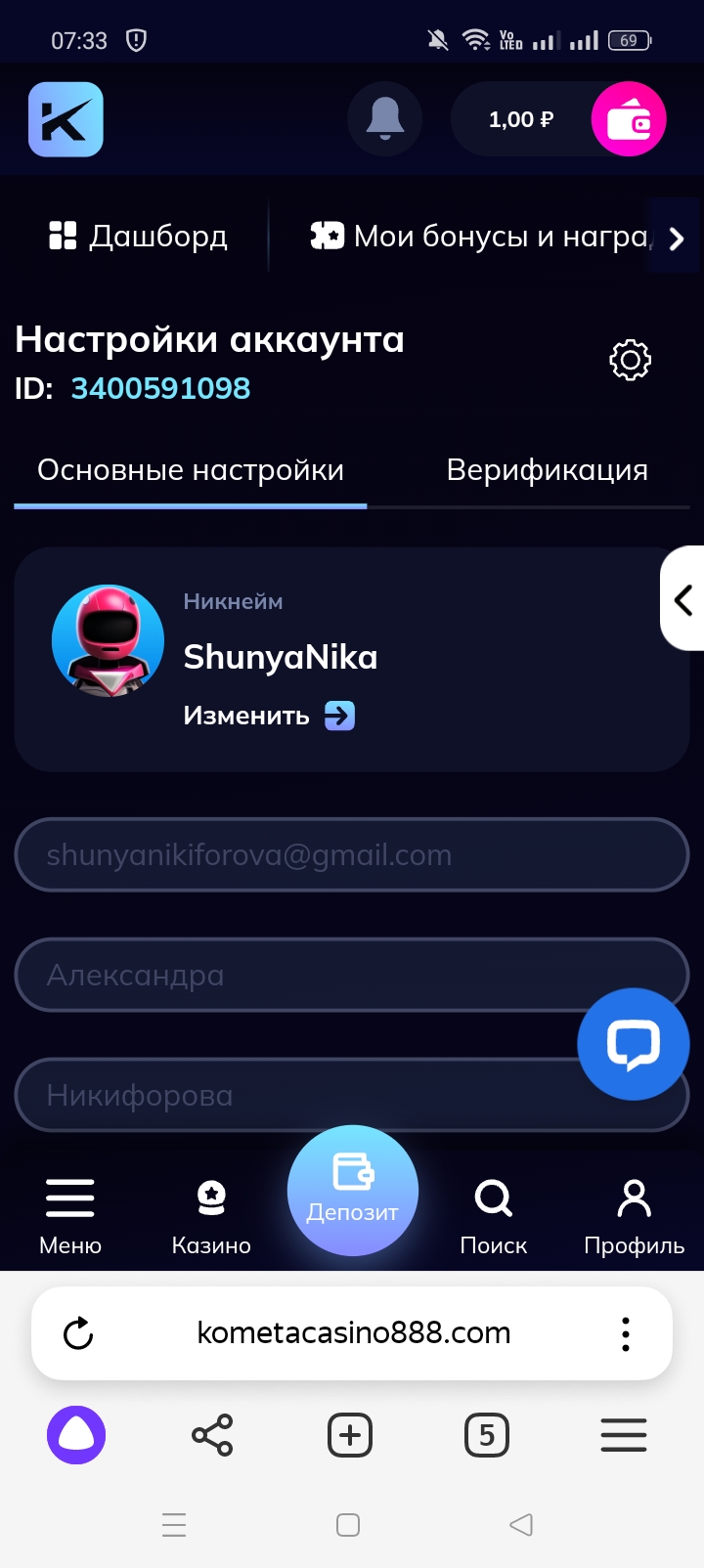
Task: Tap the first name field Александра
Action: point(293,976)
